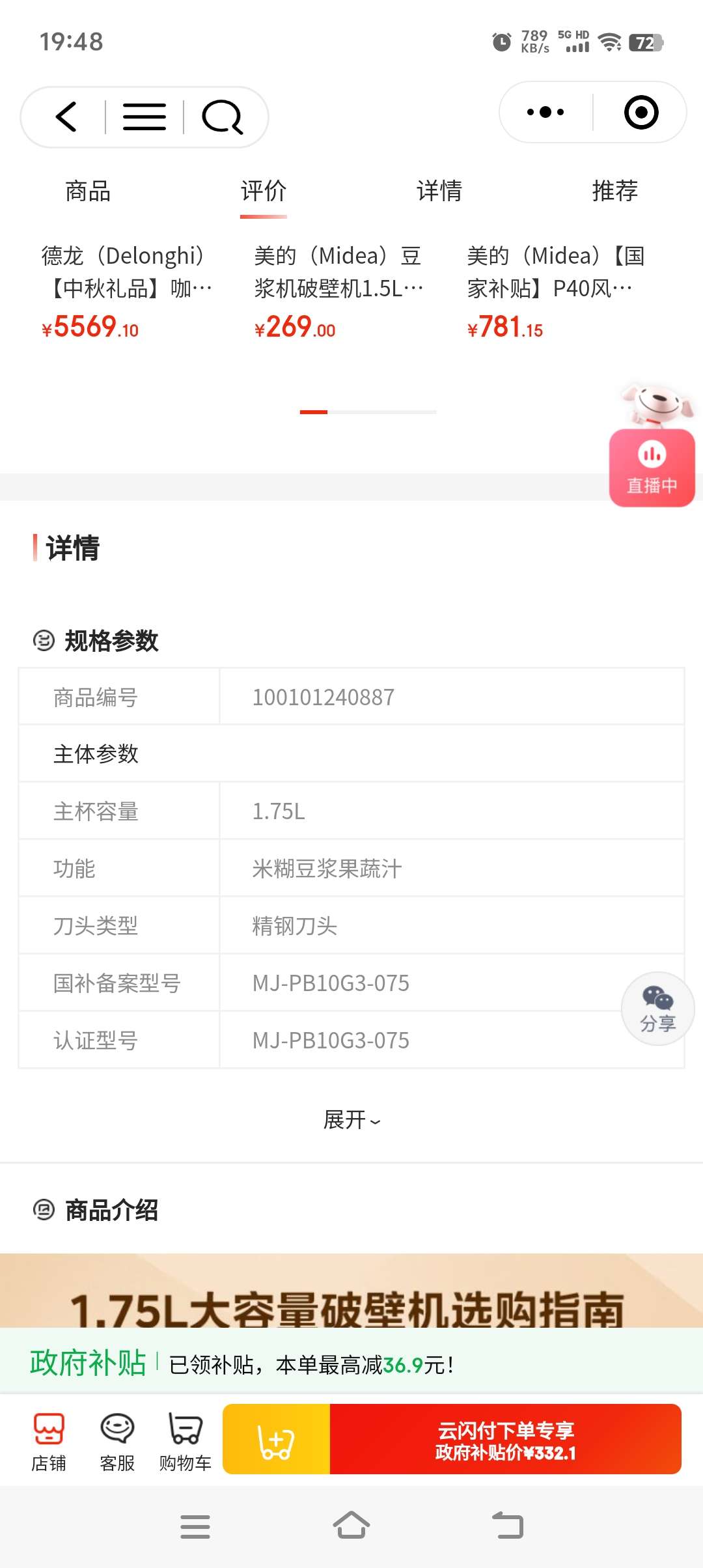
Task: Go back using the top arrow
Action: pos(67,117)
